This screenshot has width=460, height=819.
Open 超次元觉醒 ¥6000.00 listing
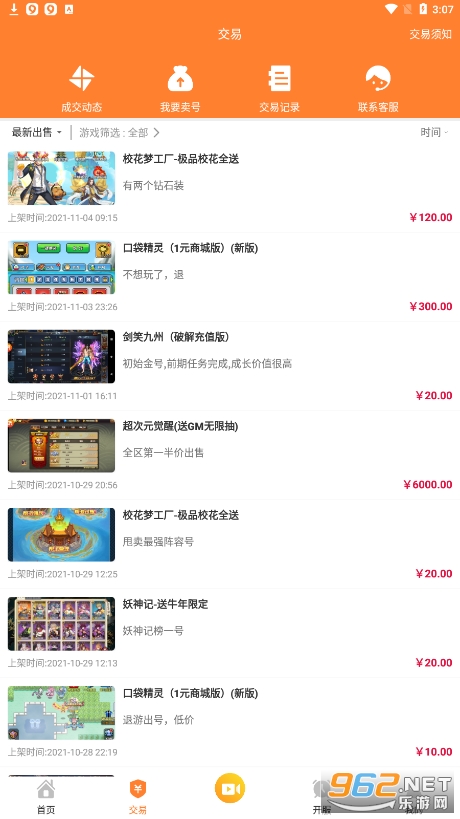[x=230, y=455]
